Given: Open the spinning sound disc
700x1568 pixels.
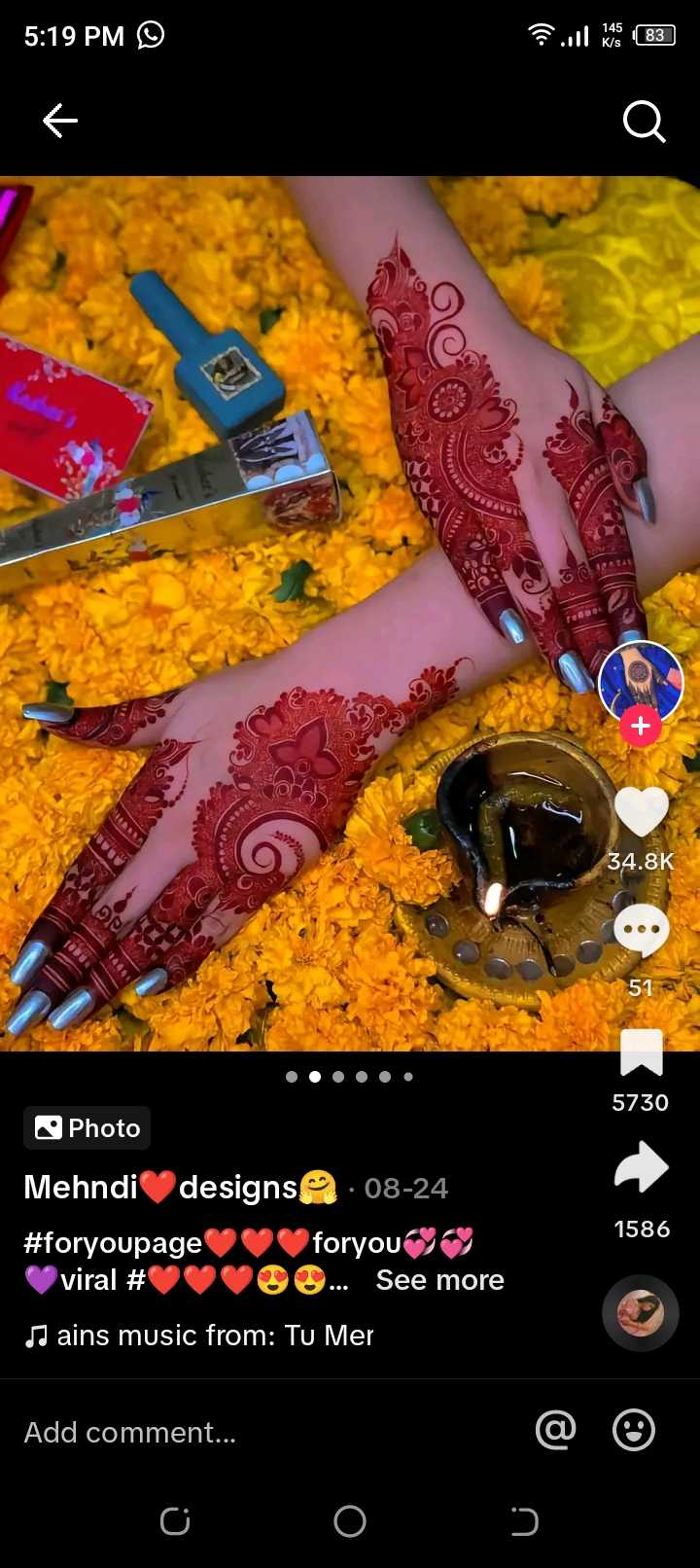Looking at the screenshot, I should pyautogui.click(x=641, y=1313).
